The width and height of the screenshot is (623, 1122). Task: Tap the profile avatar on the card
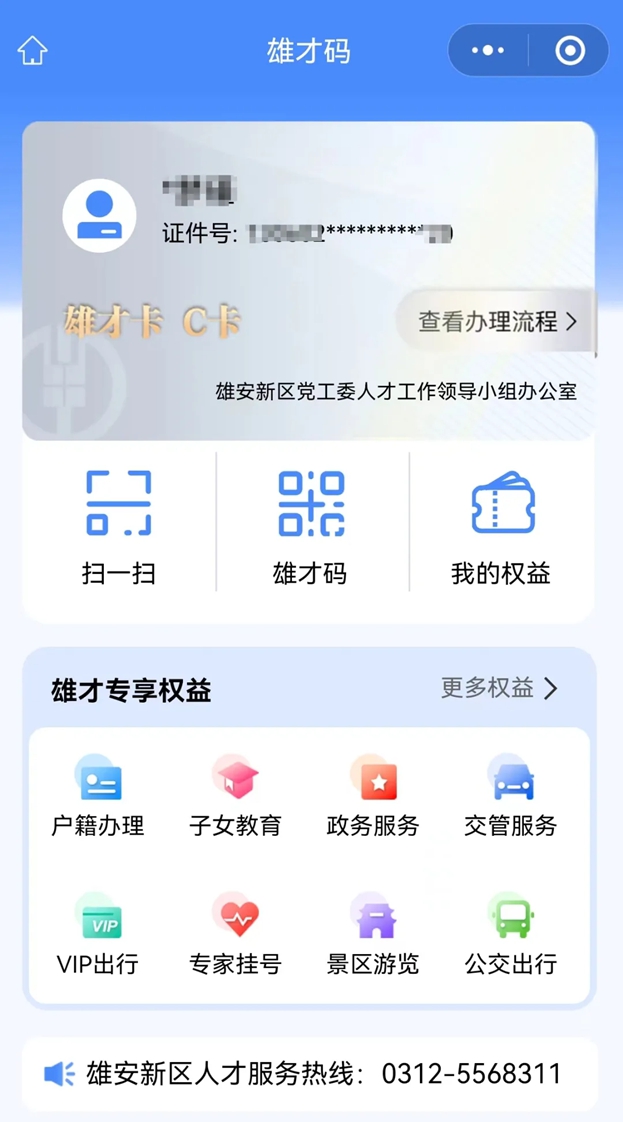click(100, 215)
